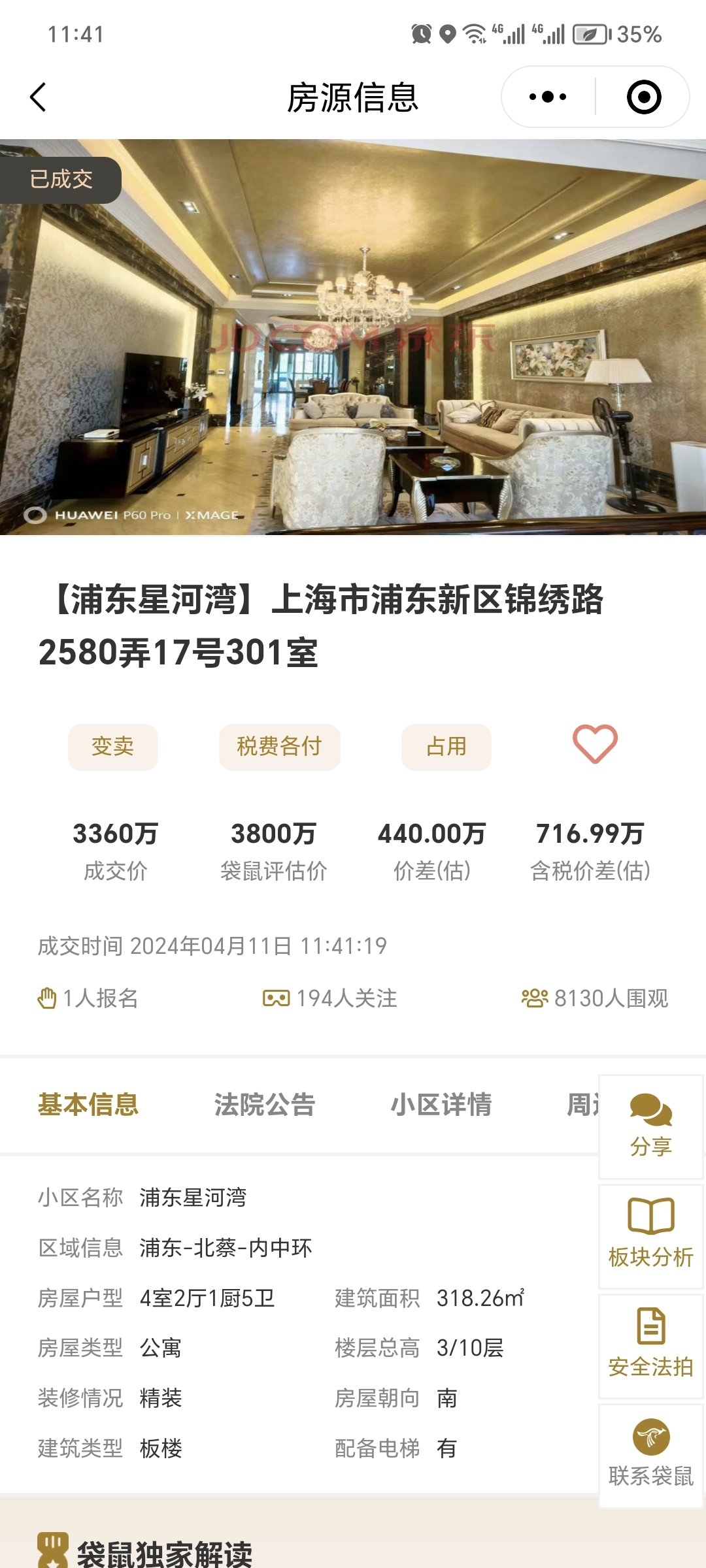Click the property title with 锦绣路 address
The image size is (706, 1568).
click(326, 625)
